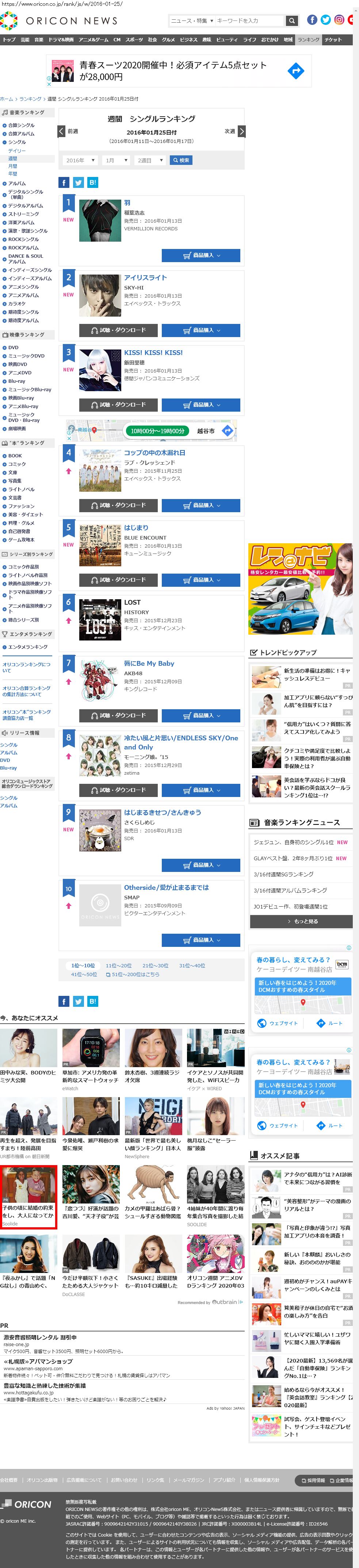This screenshot has height=1568, width=359.
Task: Open アニメシングル in sidebar
Action: [x=23, y=287]
